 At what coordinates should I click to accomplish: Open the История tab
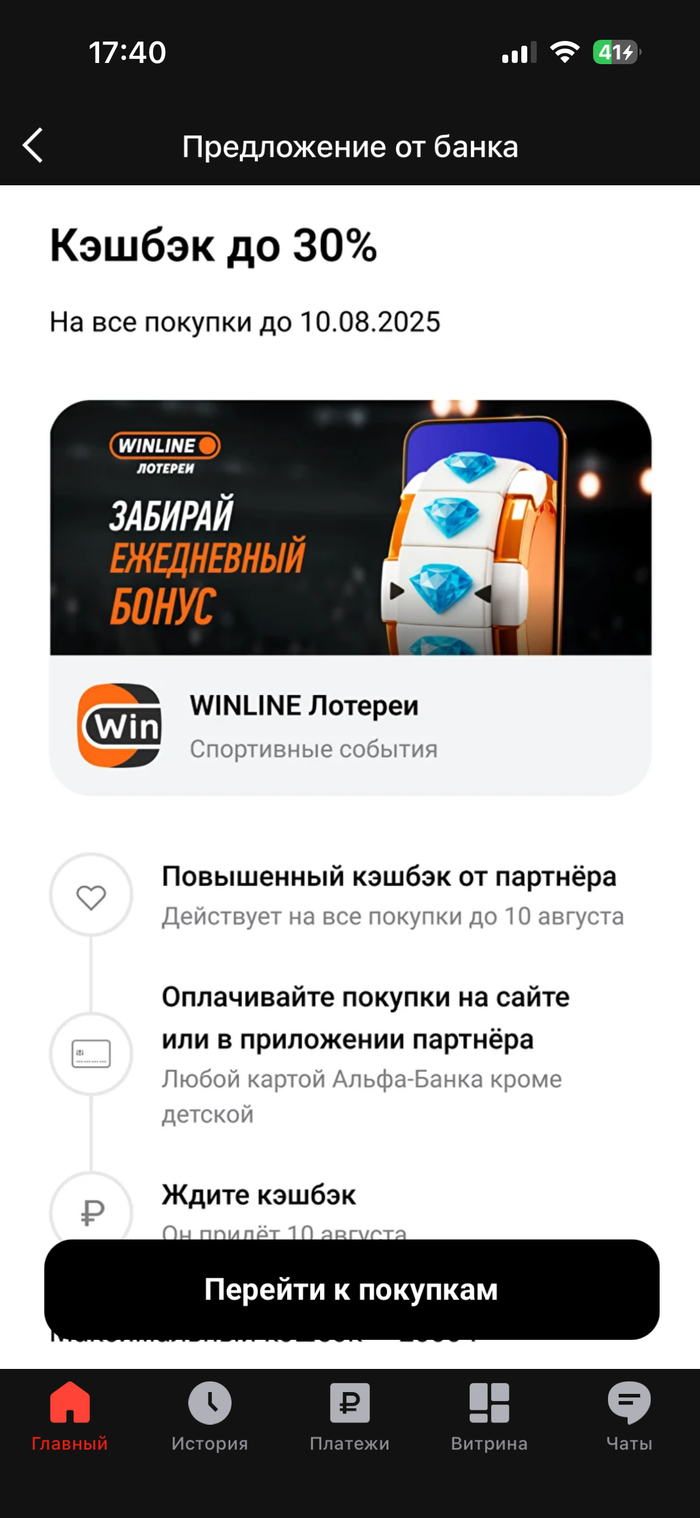pos(209,1418)
